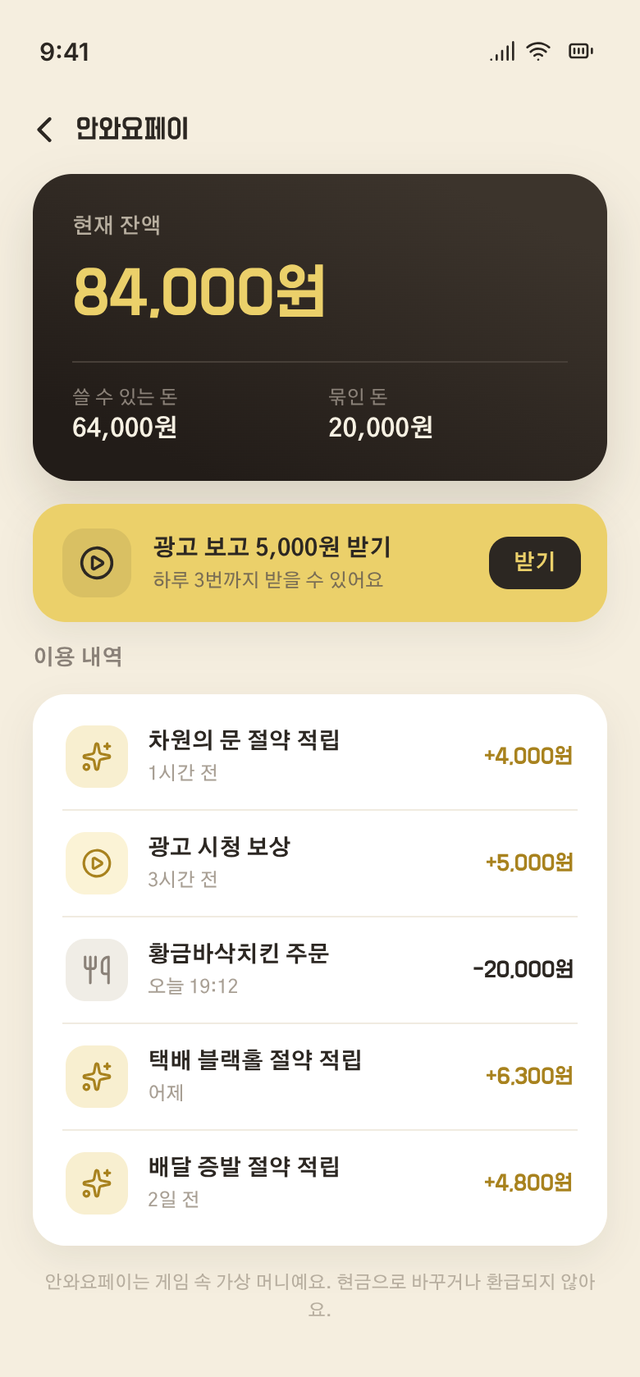
Task: Open the 차원의 문 절약 적립 history entry
Action: 320,756
